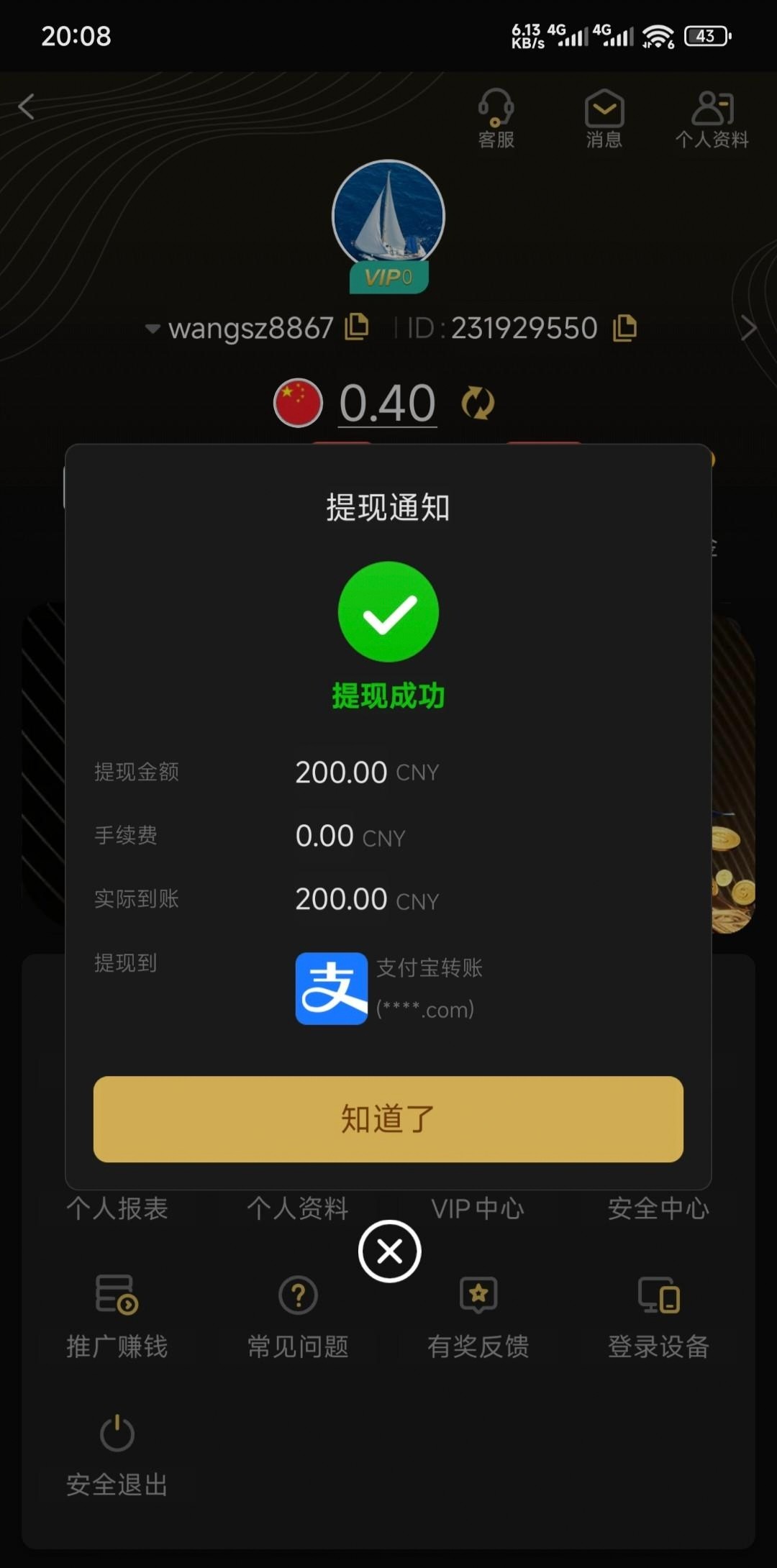Open 客服 customer service
The width and height of the screenshot is (777, 1568).
click(x=496, y=119)
